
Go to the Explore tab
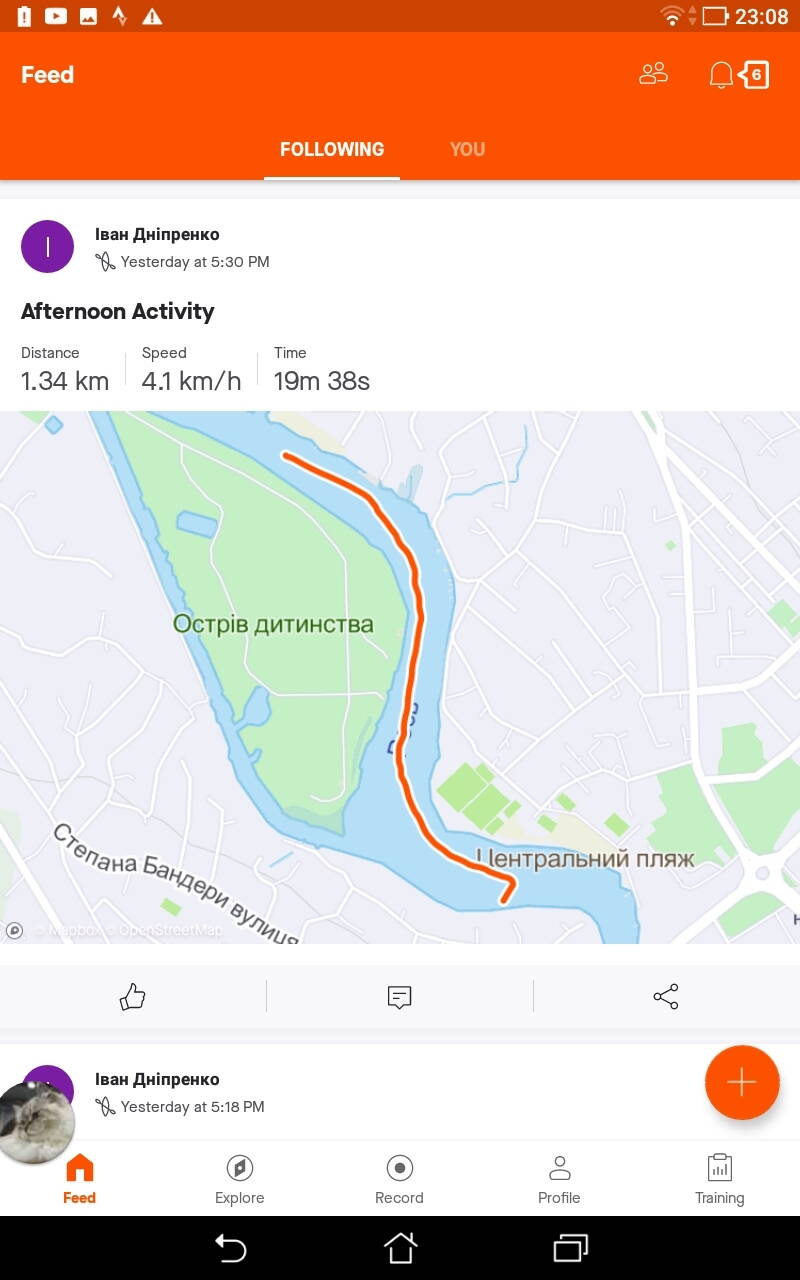(x=240, y=1179)
